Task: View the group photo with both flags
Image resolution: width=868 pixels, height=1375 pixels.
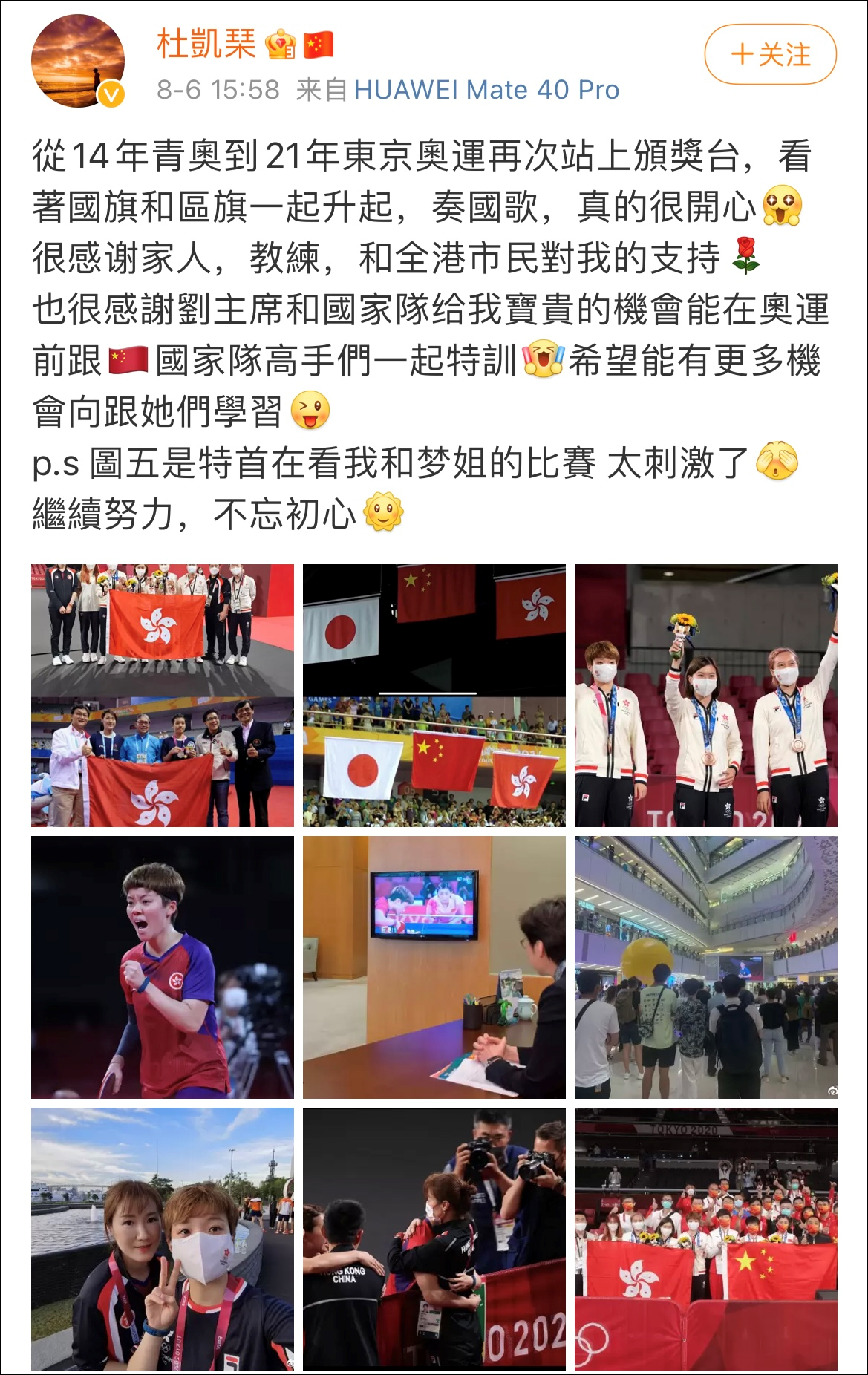Action: click(705, 1238)
